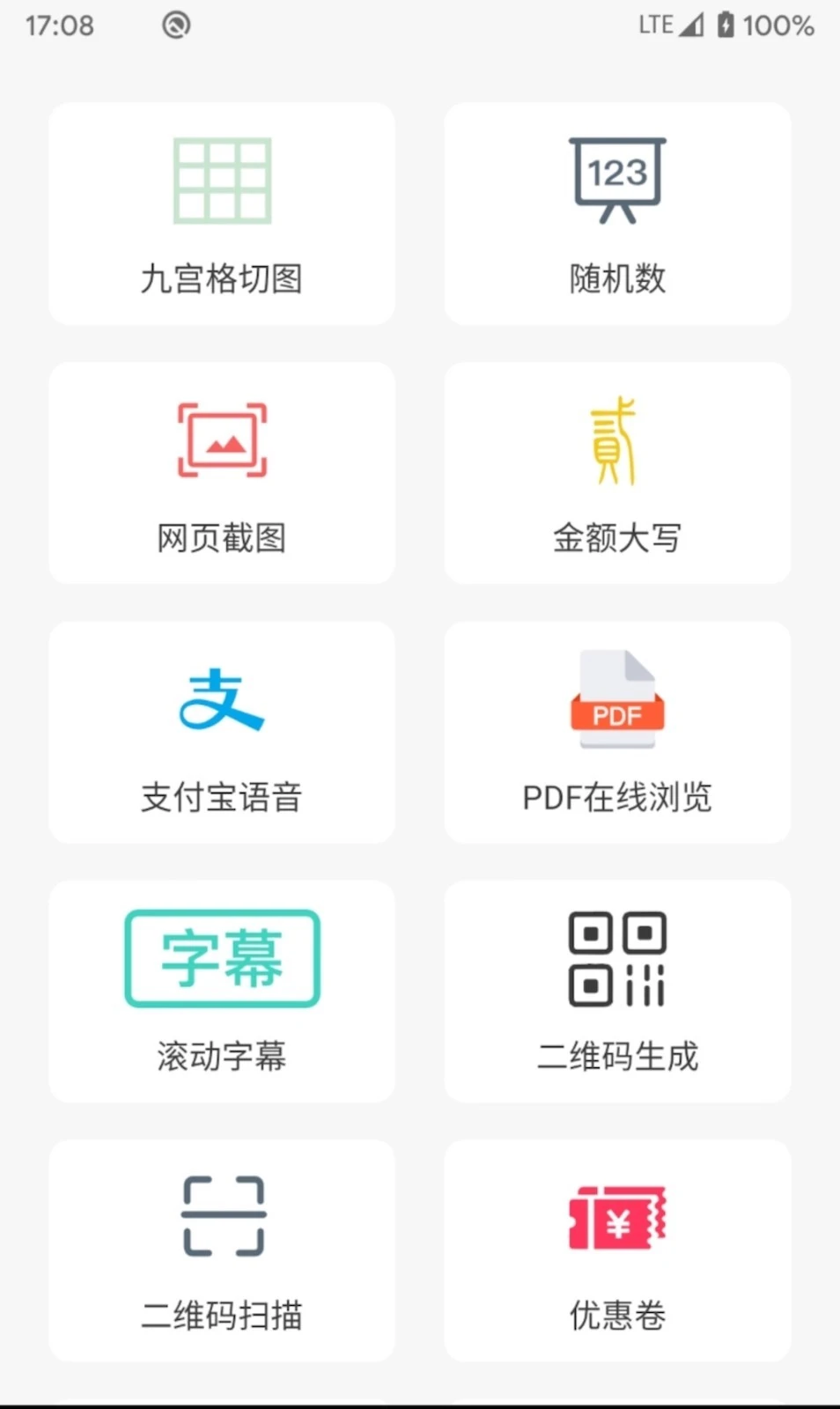Open 二维码生成 generator
The width and height of the screenshot is (840, 1409).
617,992
